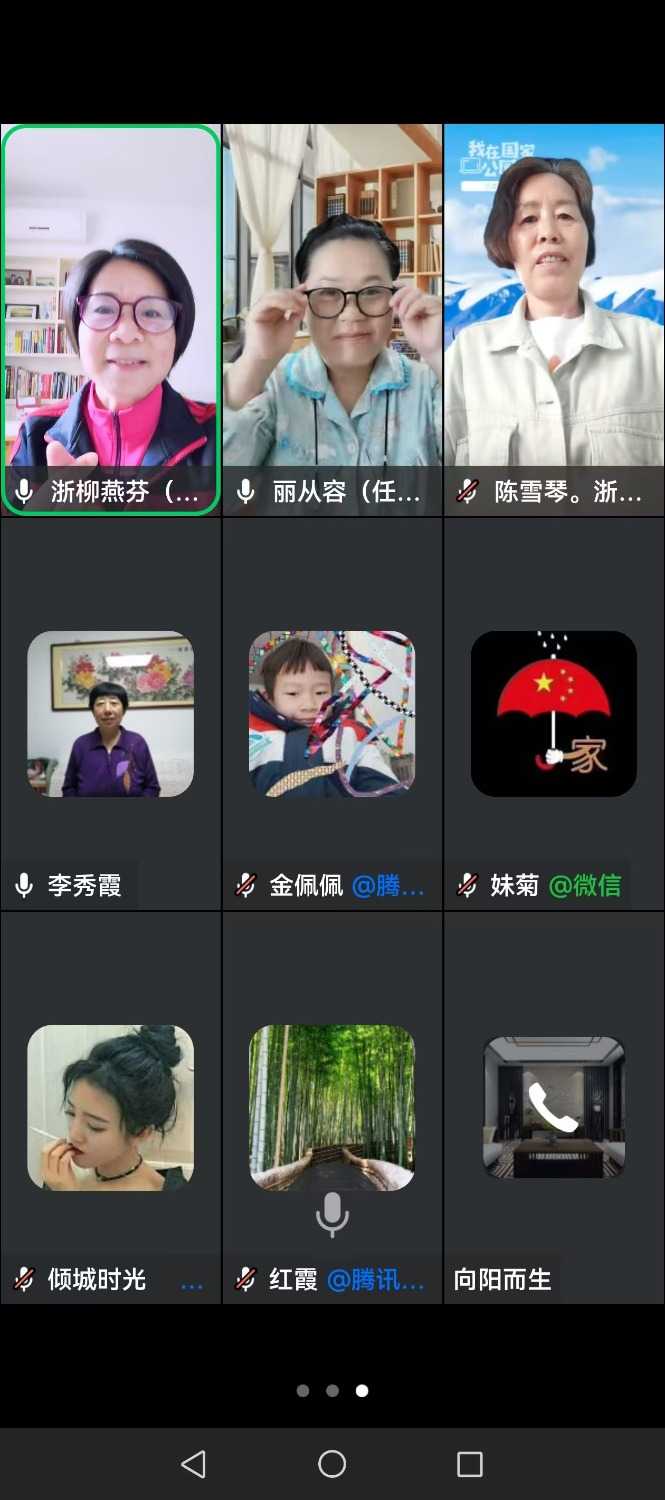Screen dimensions: 665x1500
Task: Go to the home screen
Action: coord(332,1464)
